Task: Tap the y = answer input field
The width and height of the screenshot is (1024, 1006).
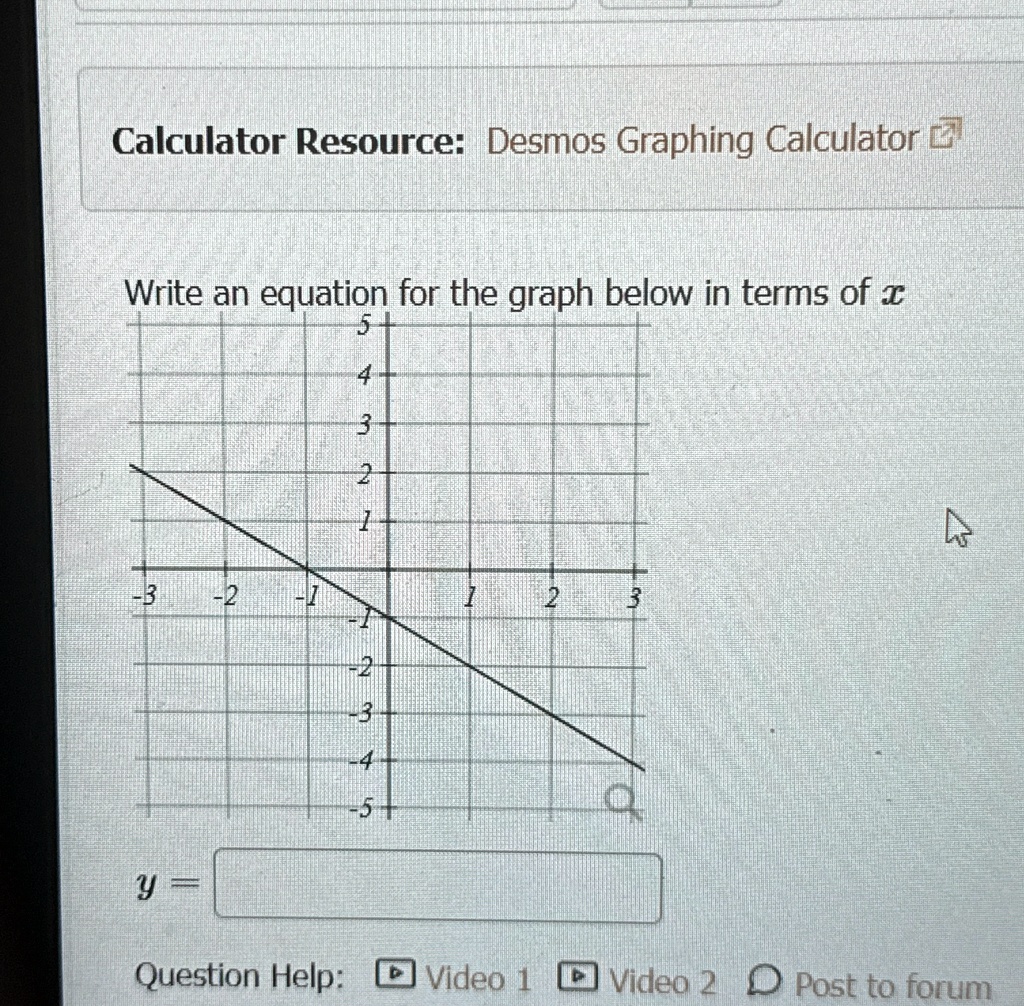Action: (x=438, y=886)
